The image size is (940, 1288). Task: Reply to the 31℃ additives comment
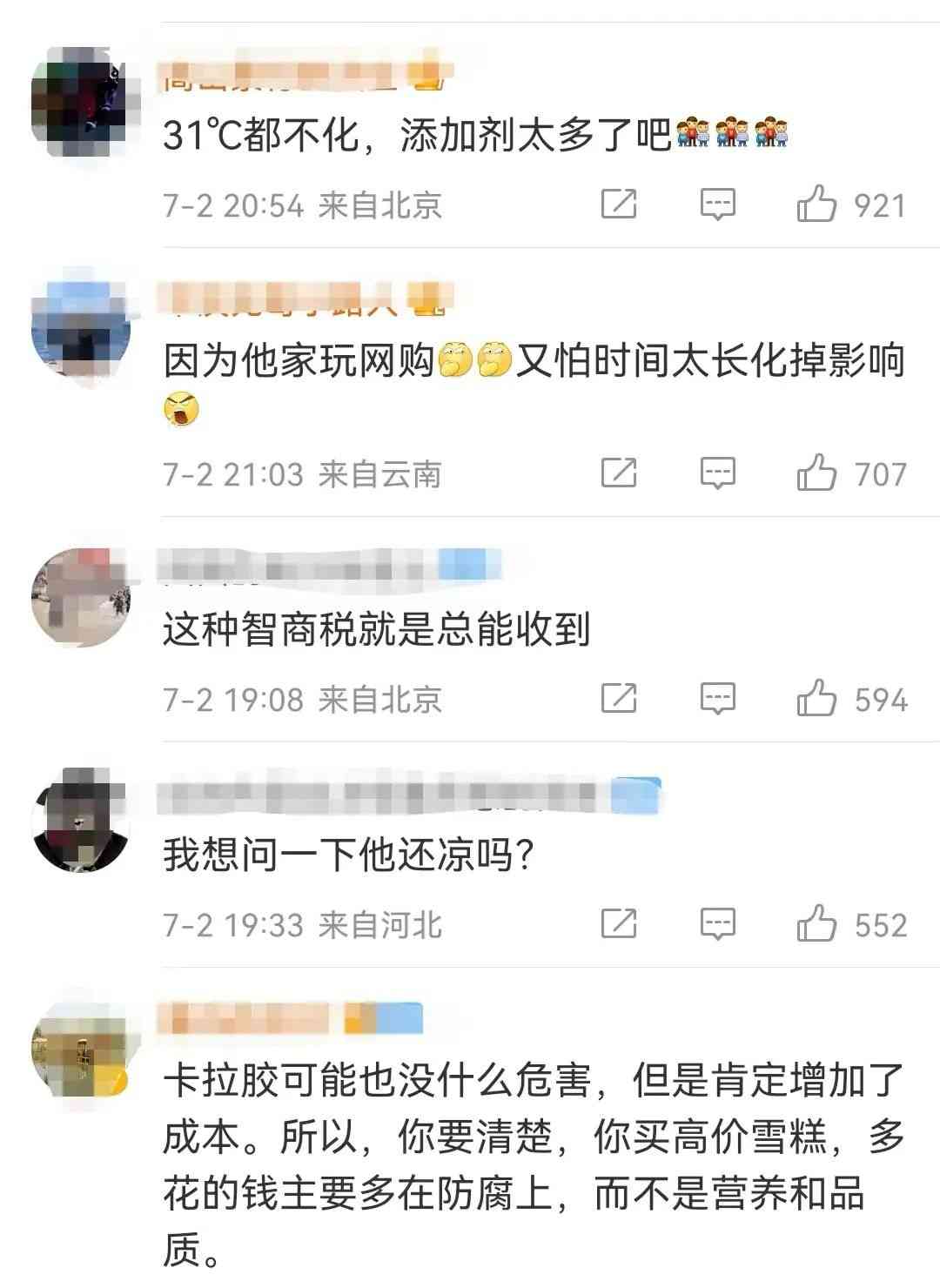point(718,205)
